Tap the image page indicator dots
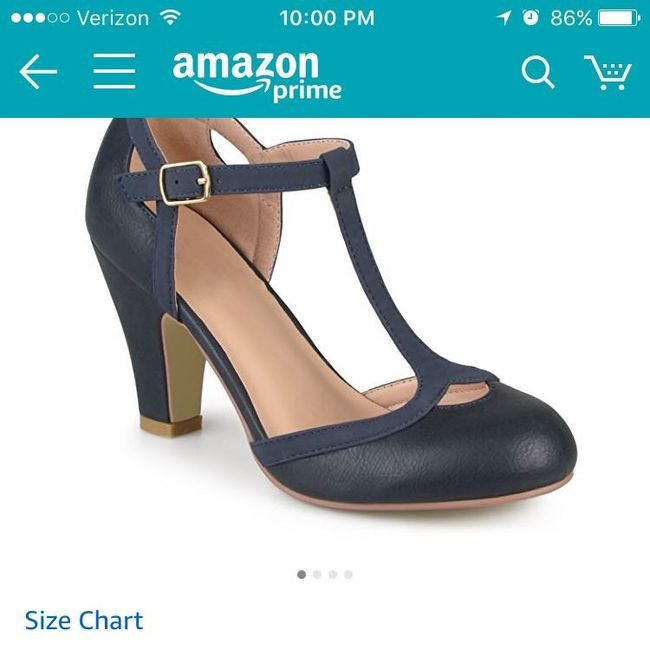The image size is (650, 650). [x=325, y=575]
